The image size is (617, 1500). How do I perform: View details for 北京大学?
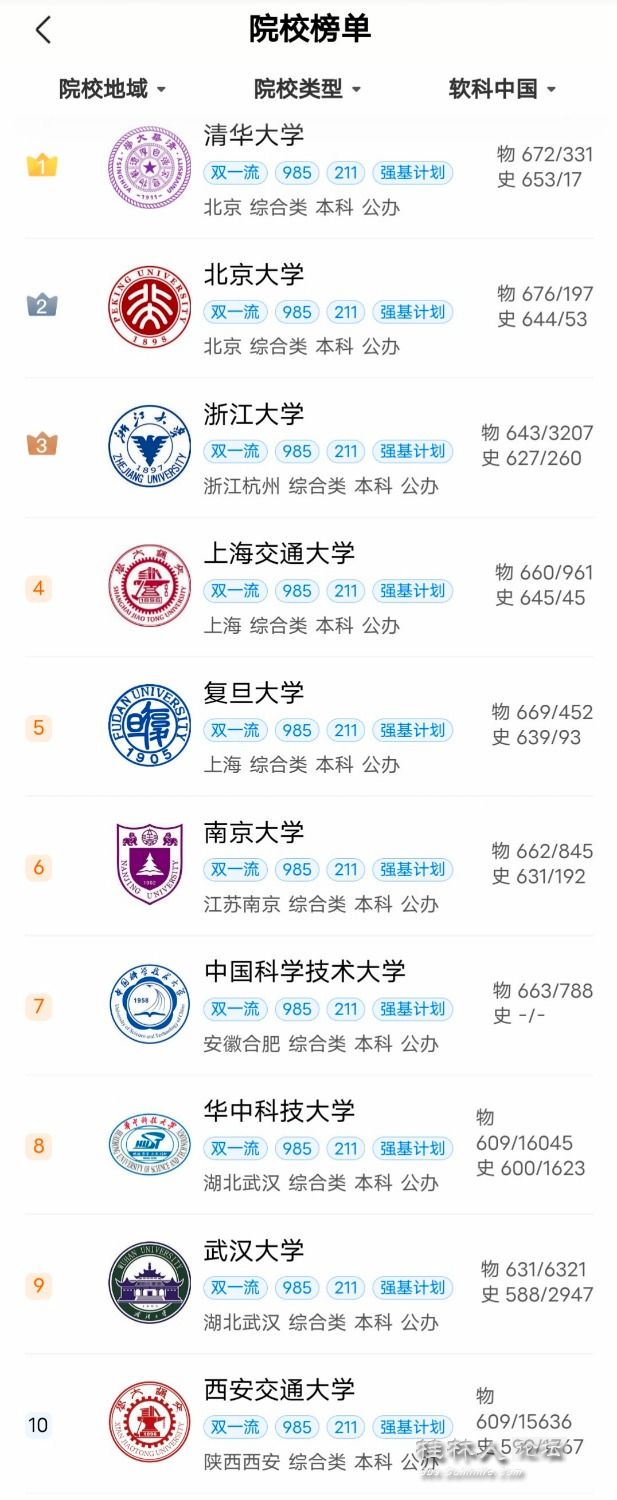(x=254, y=275)
